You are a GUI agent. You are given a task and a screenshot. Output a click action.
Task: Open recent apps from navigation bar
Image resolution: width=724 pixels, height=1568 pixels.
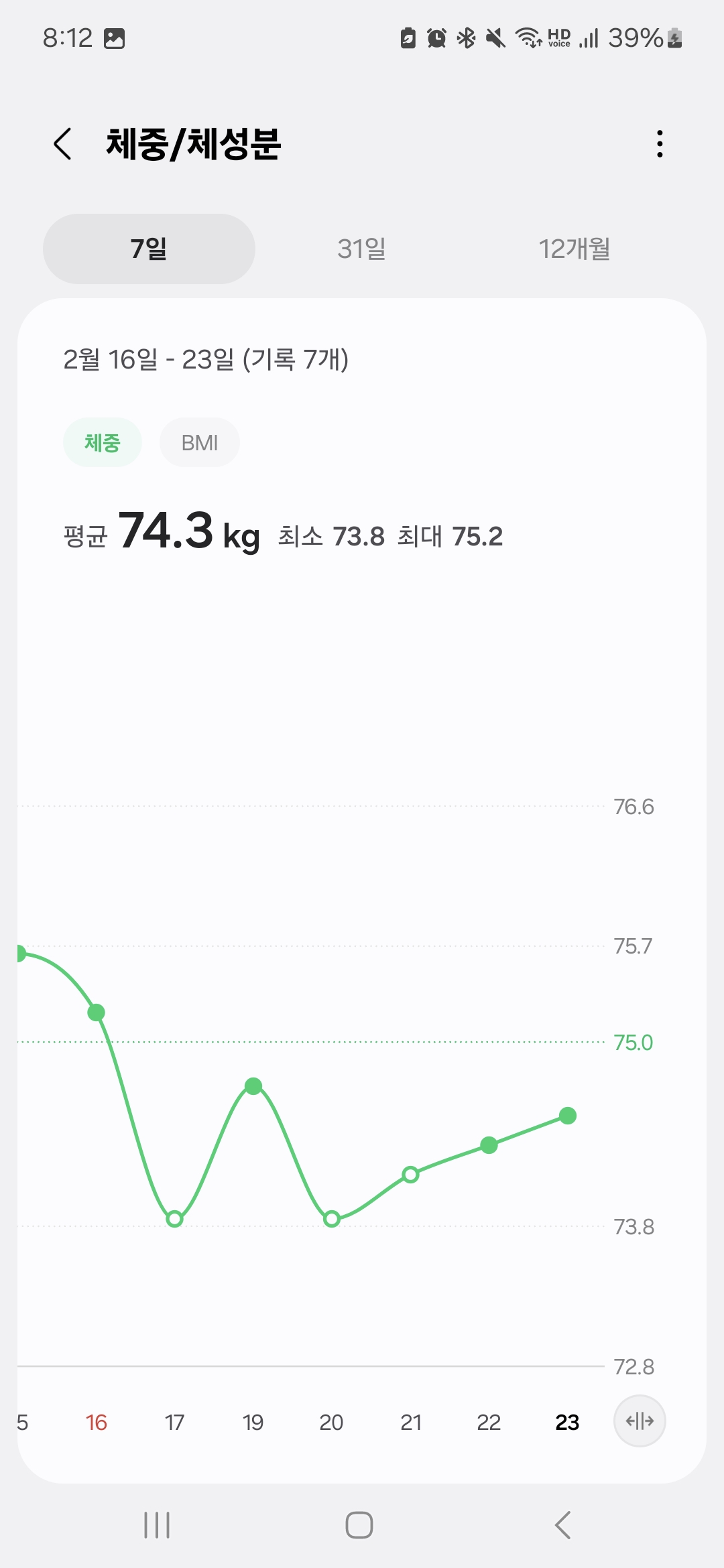pyautogui.click(x=157, y=1525)
